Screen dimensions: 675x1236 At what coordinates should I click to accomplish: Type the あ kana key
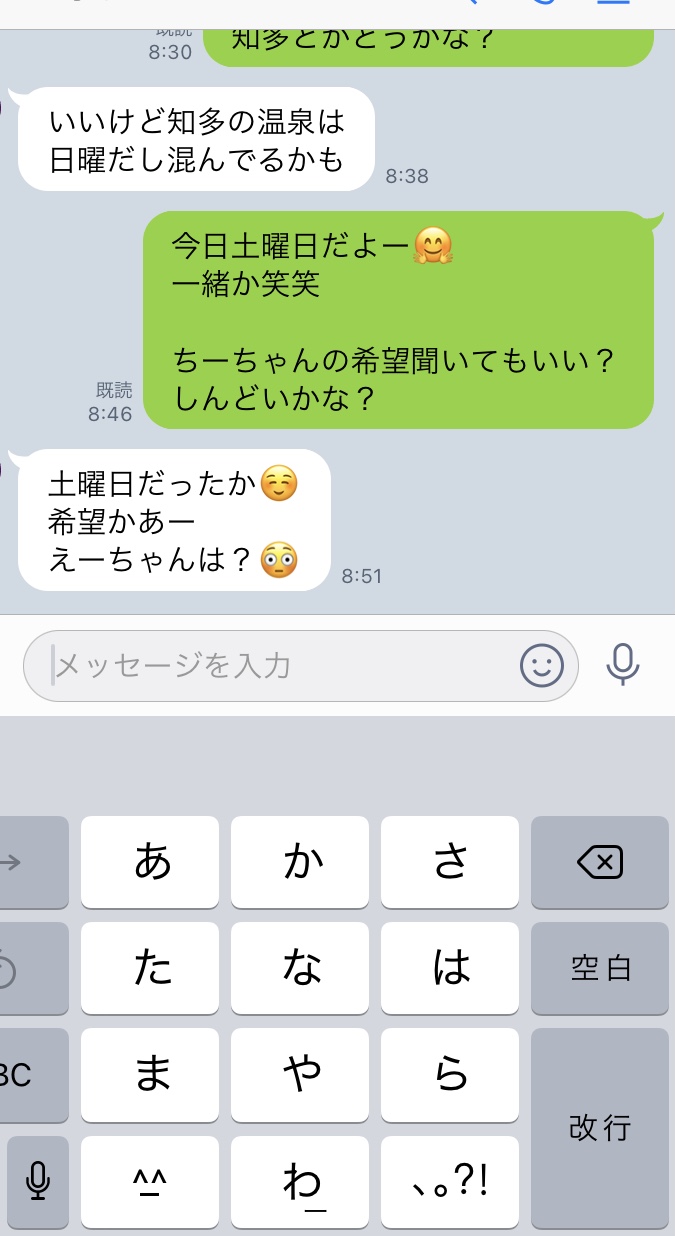click(150, 862)
